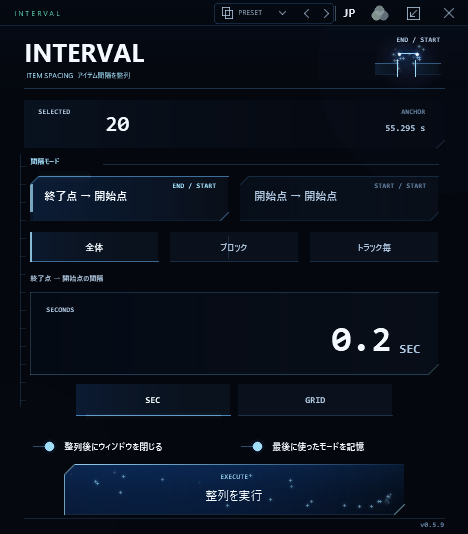Screen dimensions: 468x534
Task: Switch language with the JP button
Action: tap(349, 13)
